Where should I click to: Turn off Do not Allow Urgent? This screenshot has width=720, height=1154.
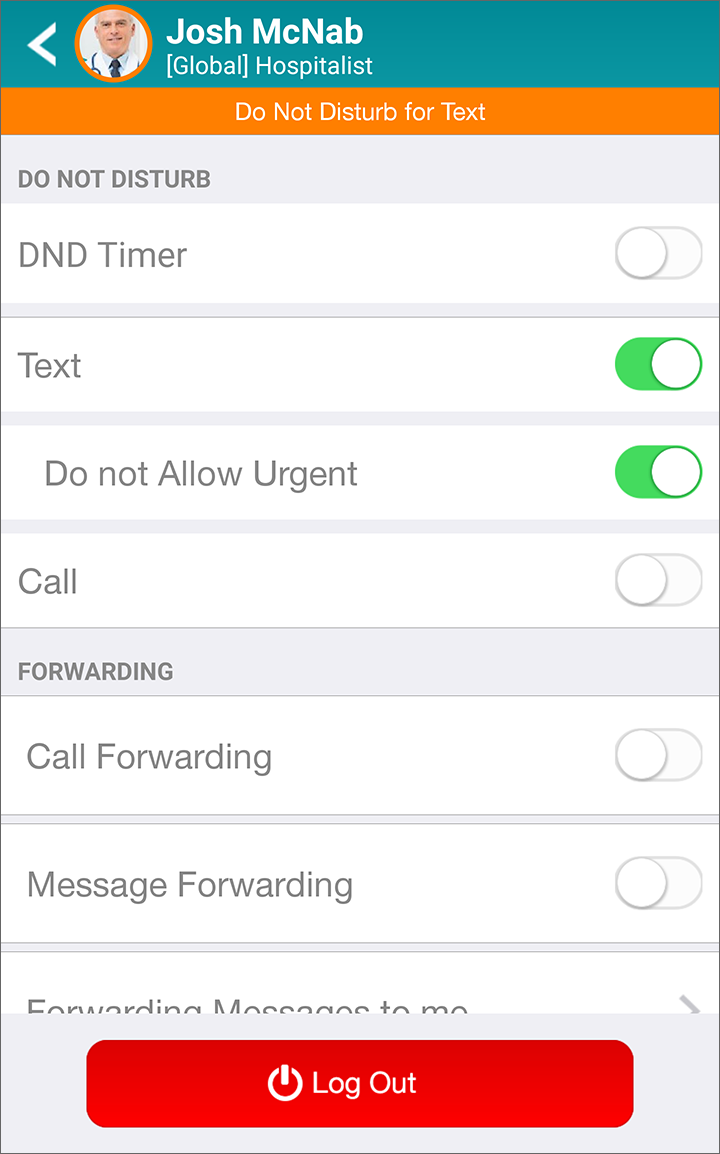[x=658, y=472]
